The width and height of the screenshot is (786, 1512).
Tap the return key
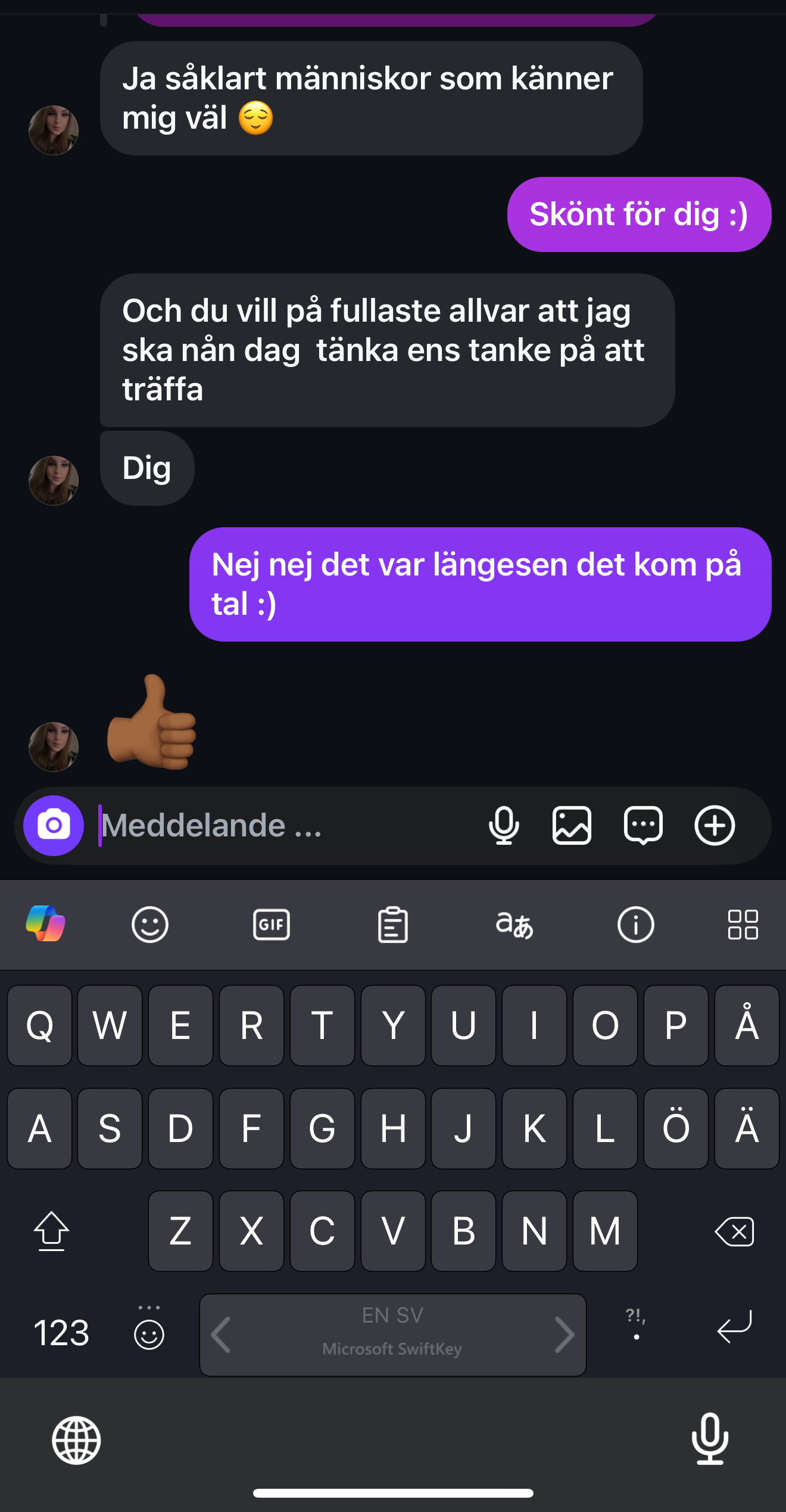[x=735, y=1326]
